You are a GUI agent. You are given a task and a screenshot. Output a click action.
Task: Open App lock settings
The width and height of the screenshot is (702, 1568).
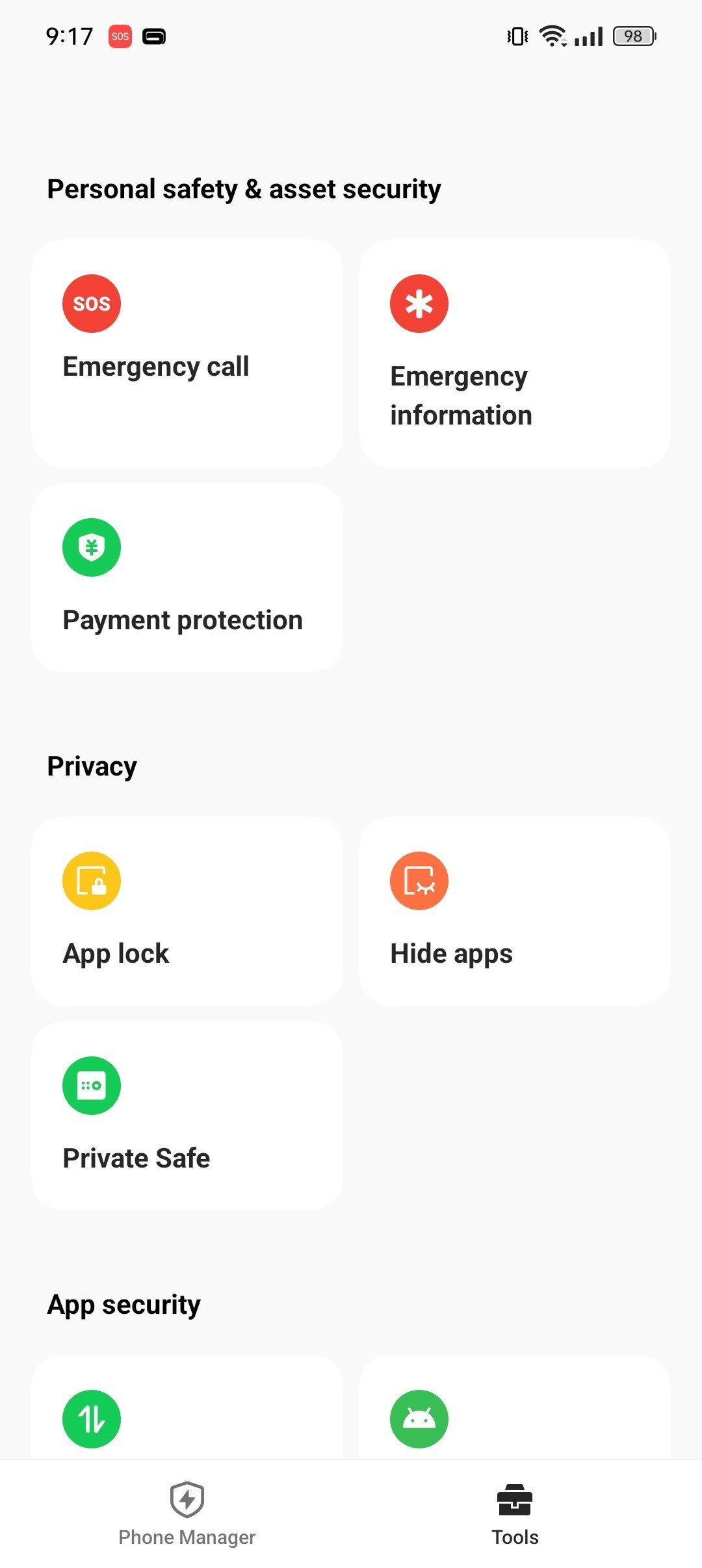click(x=187, y=911)
